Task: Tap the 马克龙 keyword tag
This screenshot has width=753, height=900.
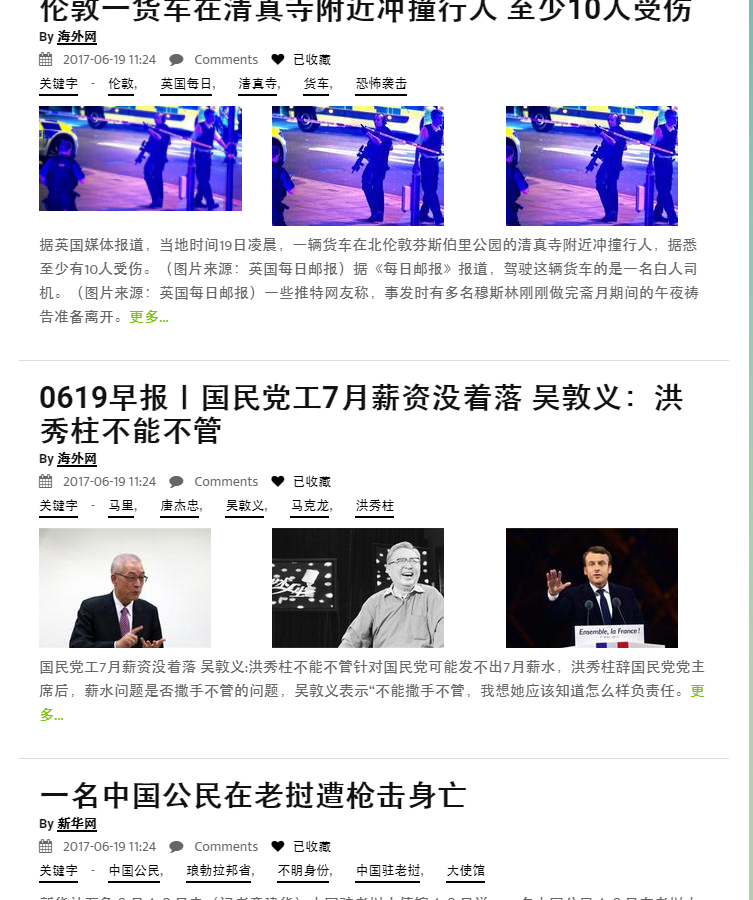Action: 310,506
